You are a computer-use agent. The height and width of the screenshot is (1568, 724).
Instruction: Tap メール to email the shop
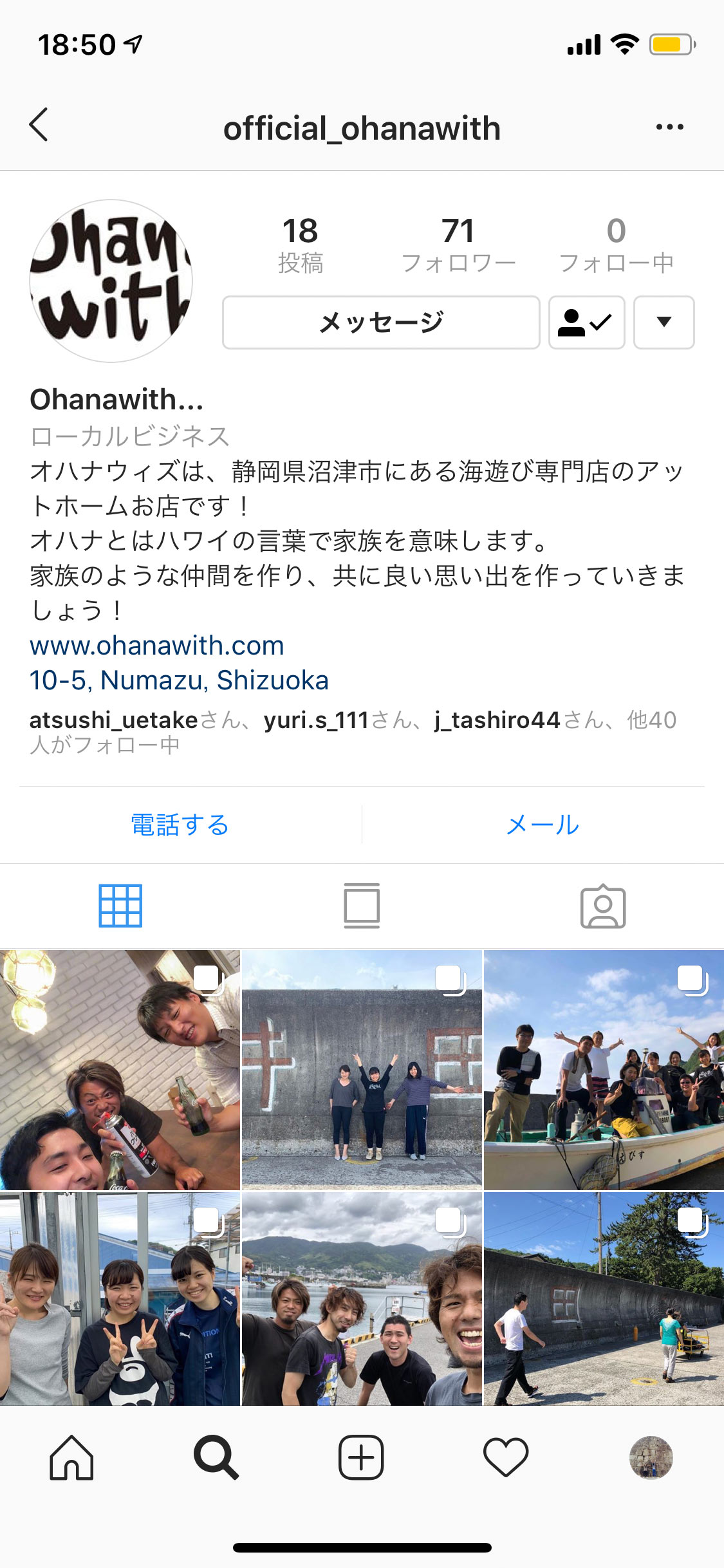tap(543, 825)
